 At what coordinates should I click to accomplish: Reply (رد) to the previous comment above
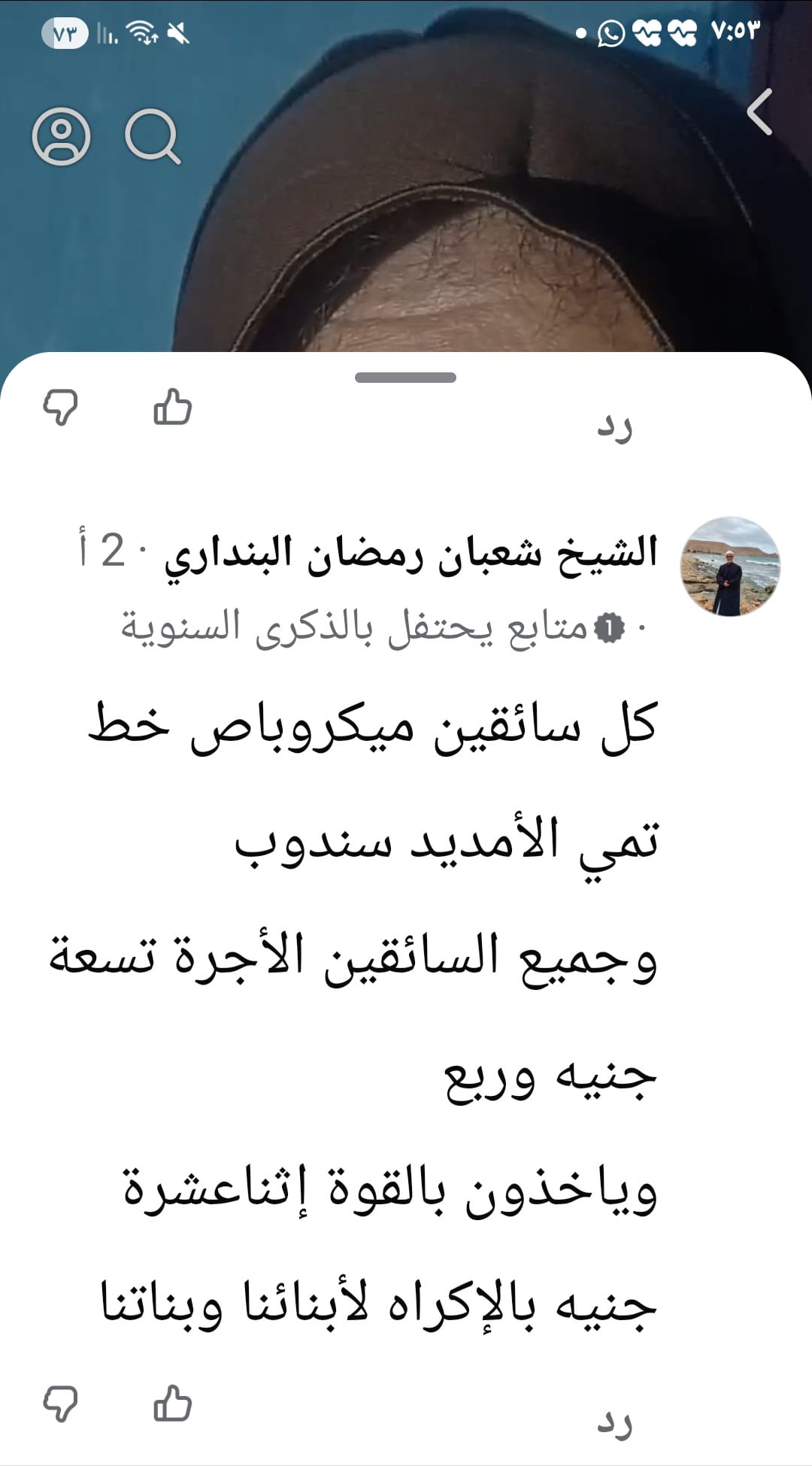(614, 426)
